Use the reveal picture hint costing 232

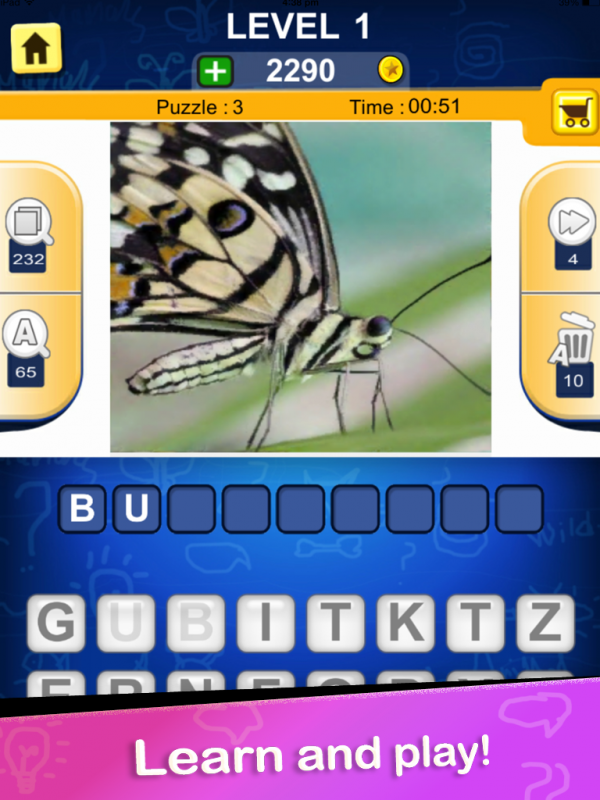click(31, 230)
